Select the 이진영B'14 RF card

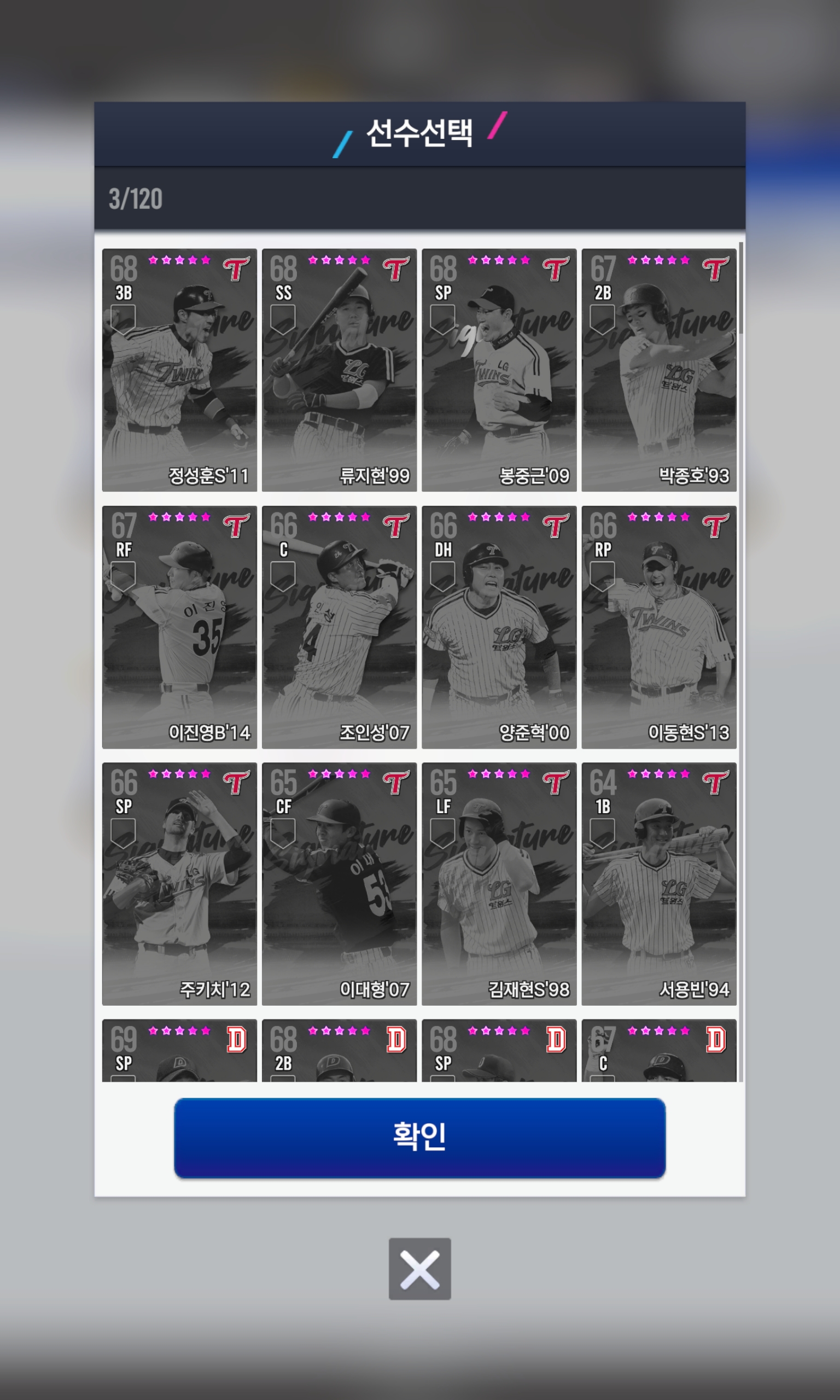pyautogui.click(x=179, y=626)
